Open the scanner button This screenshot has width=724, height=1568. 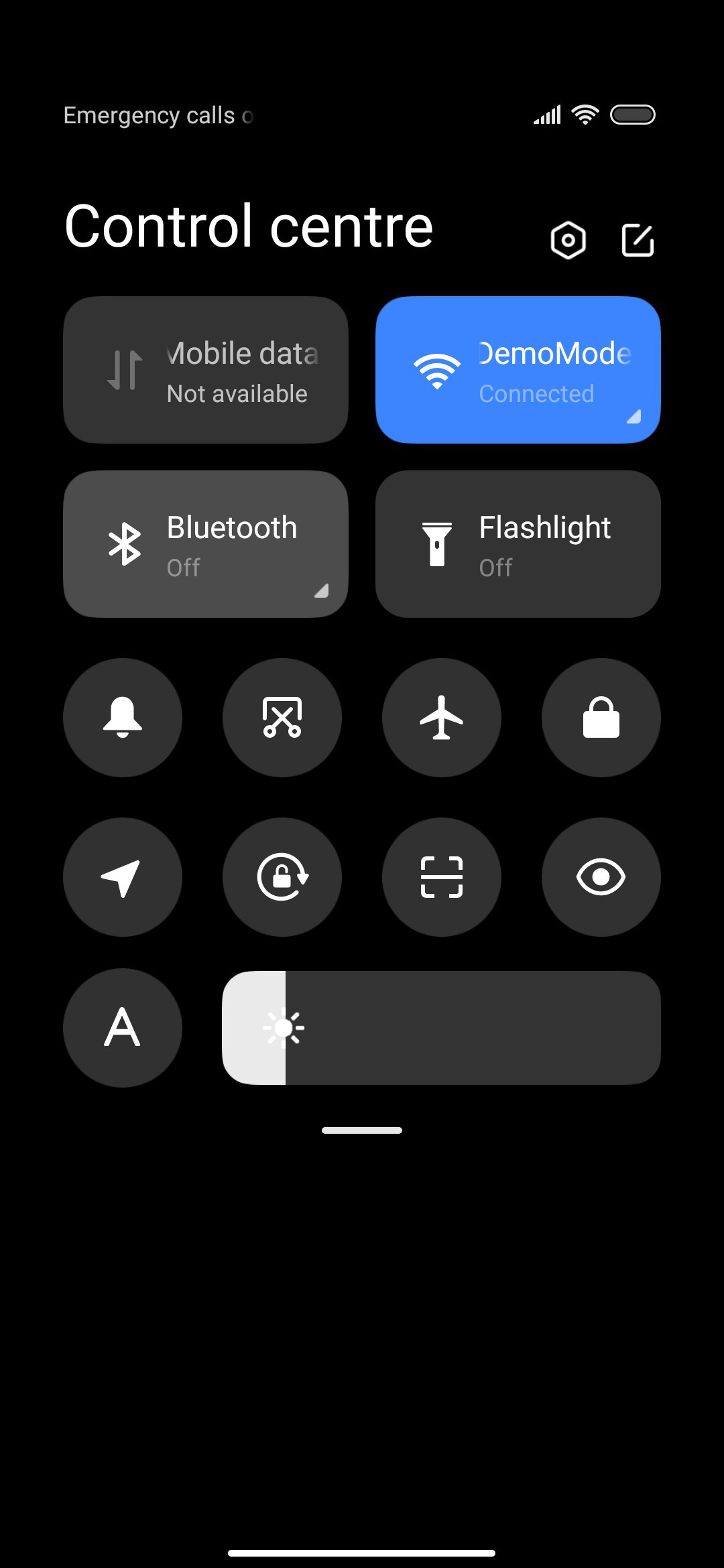[442, 877]
